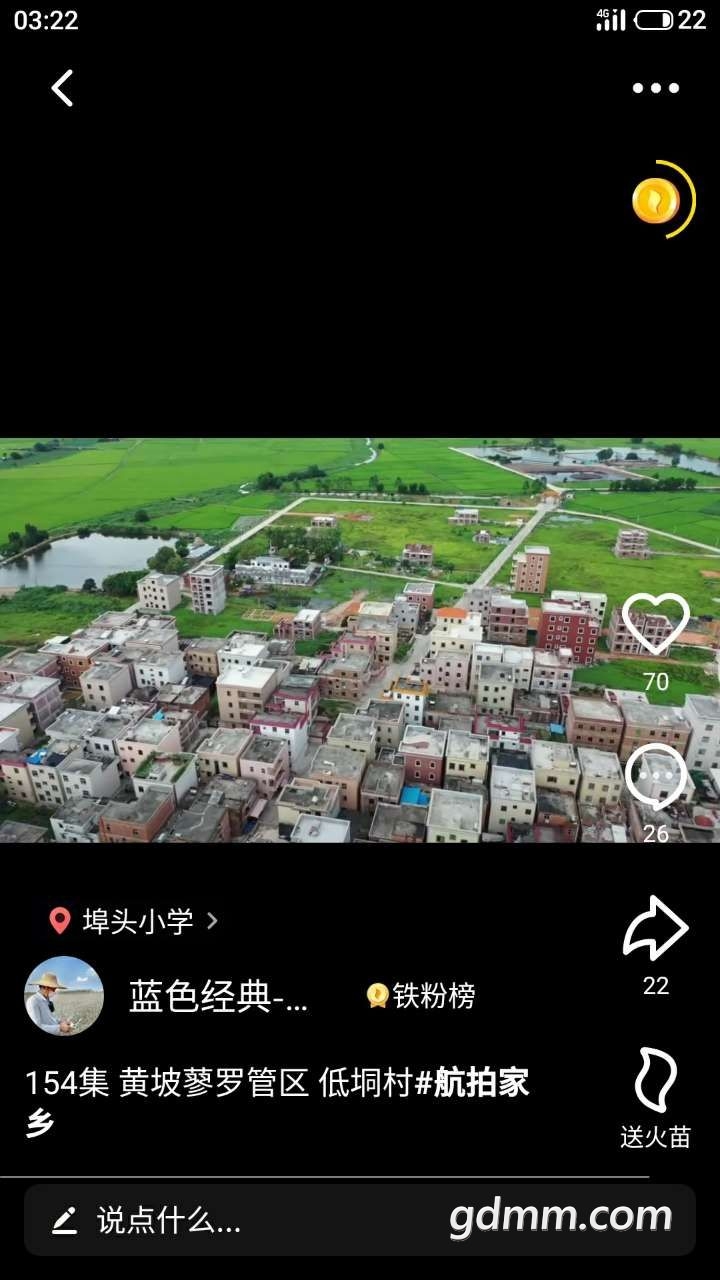Open the 埠头小学 location tag
The width and height of the screenshot is (720, 1280).
pyautogui.click(x=136, y=920)
